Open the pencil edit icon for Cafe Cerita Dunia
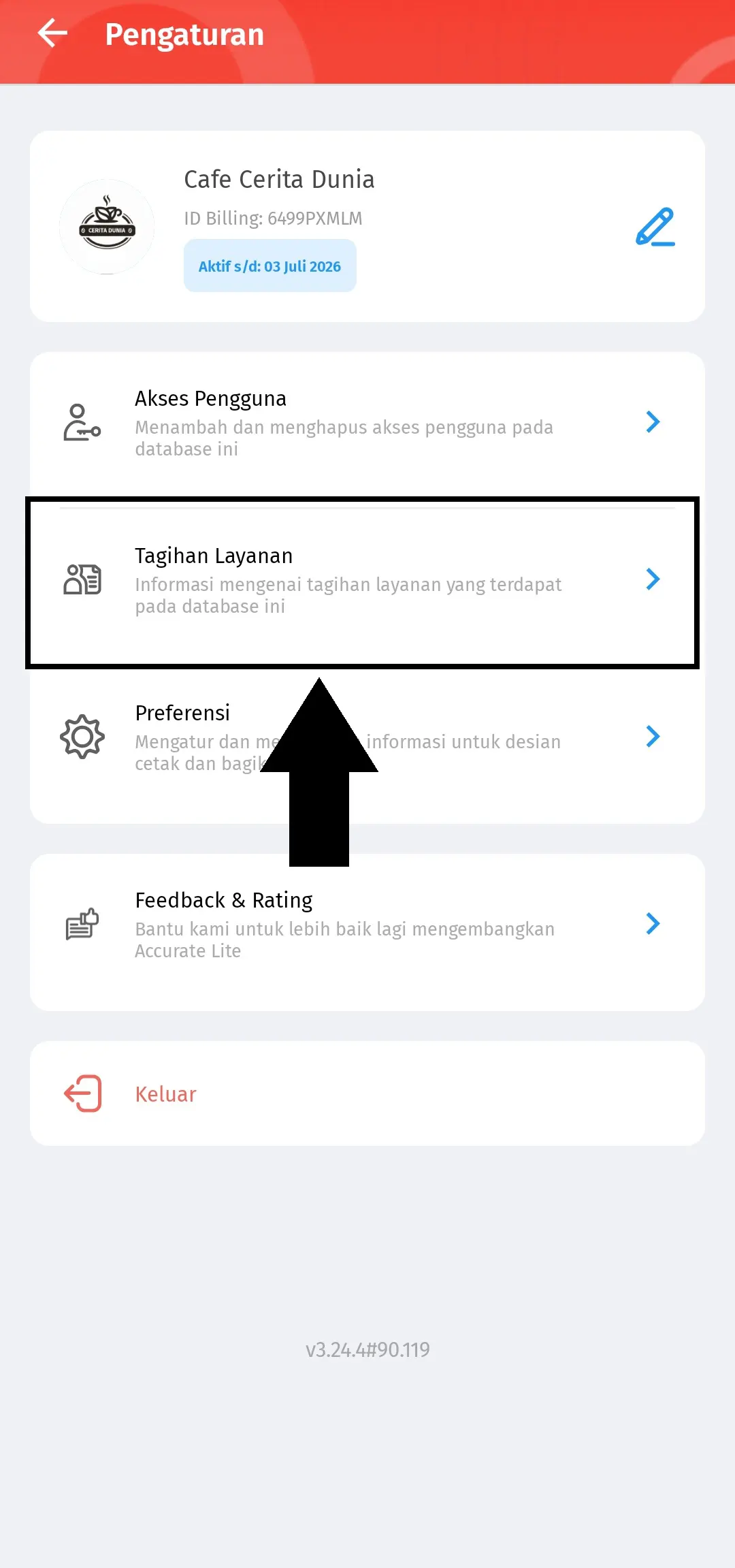Image resolution: width=735 pixels, height=1568 pixels. (655, 227)
